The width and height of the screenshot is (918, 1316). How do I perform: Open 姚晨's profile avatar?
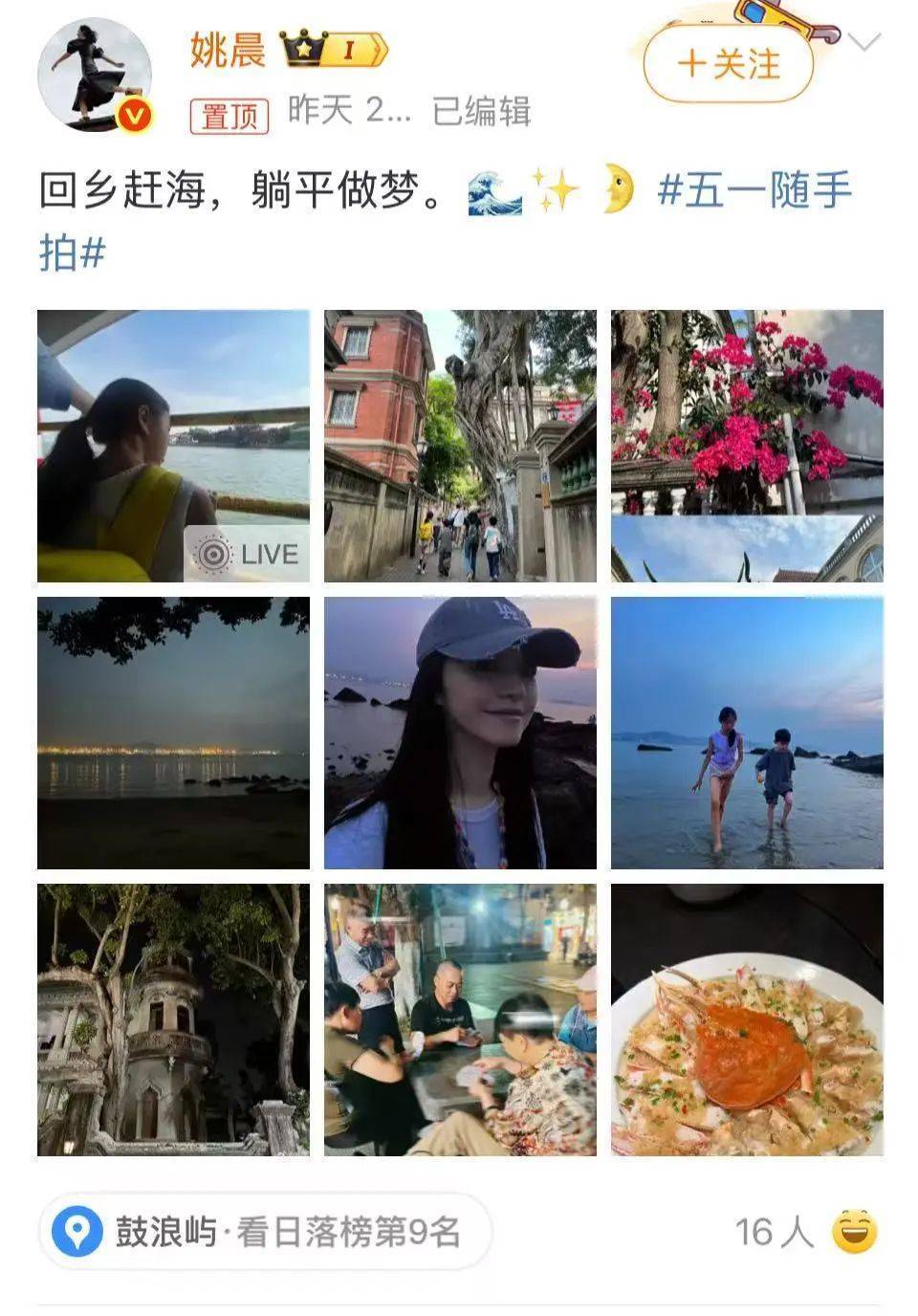pyautogui.click(x=94, y=73)
